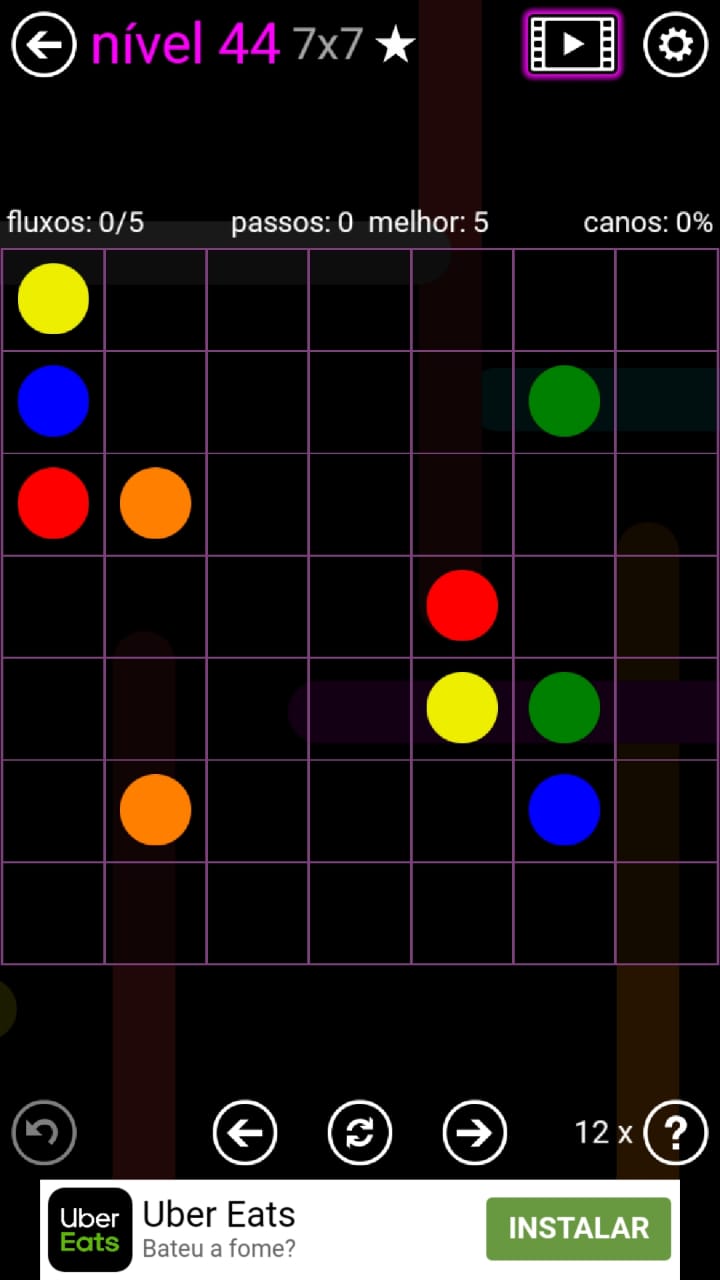This screenshot has height=1280, width=720.
Task: Select the green dot in the second row
Action: point(564,401)
